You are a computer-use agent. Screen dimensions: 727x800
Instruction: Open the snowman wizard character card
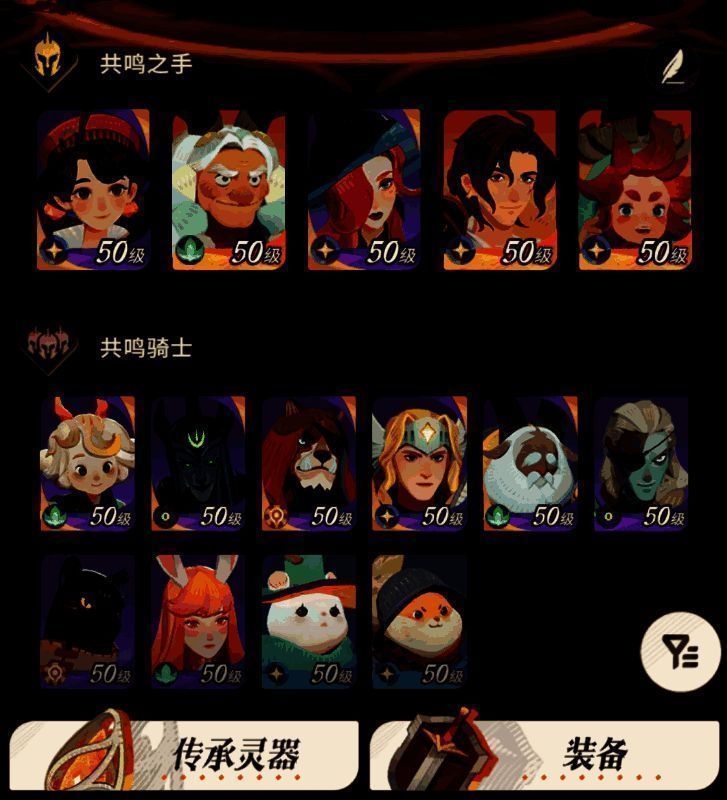click(306, 615)
